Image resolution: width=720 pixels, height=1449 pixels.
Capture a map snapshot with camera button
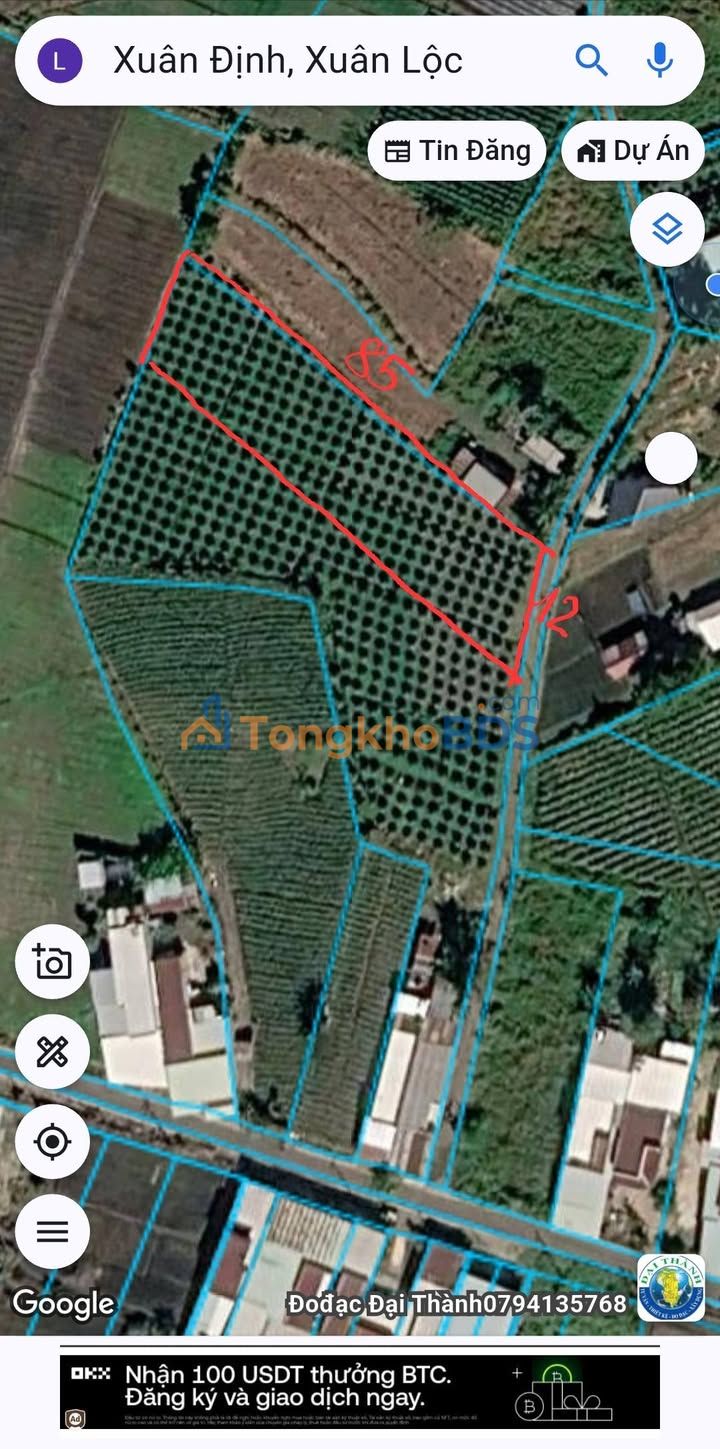coord(53,962)
